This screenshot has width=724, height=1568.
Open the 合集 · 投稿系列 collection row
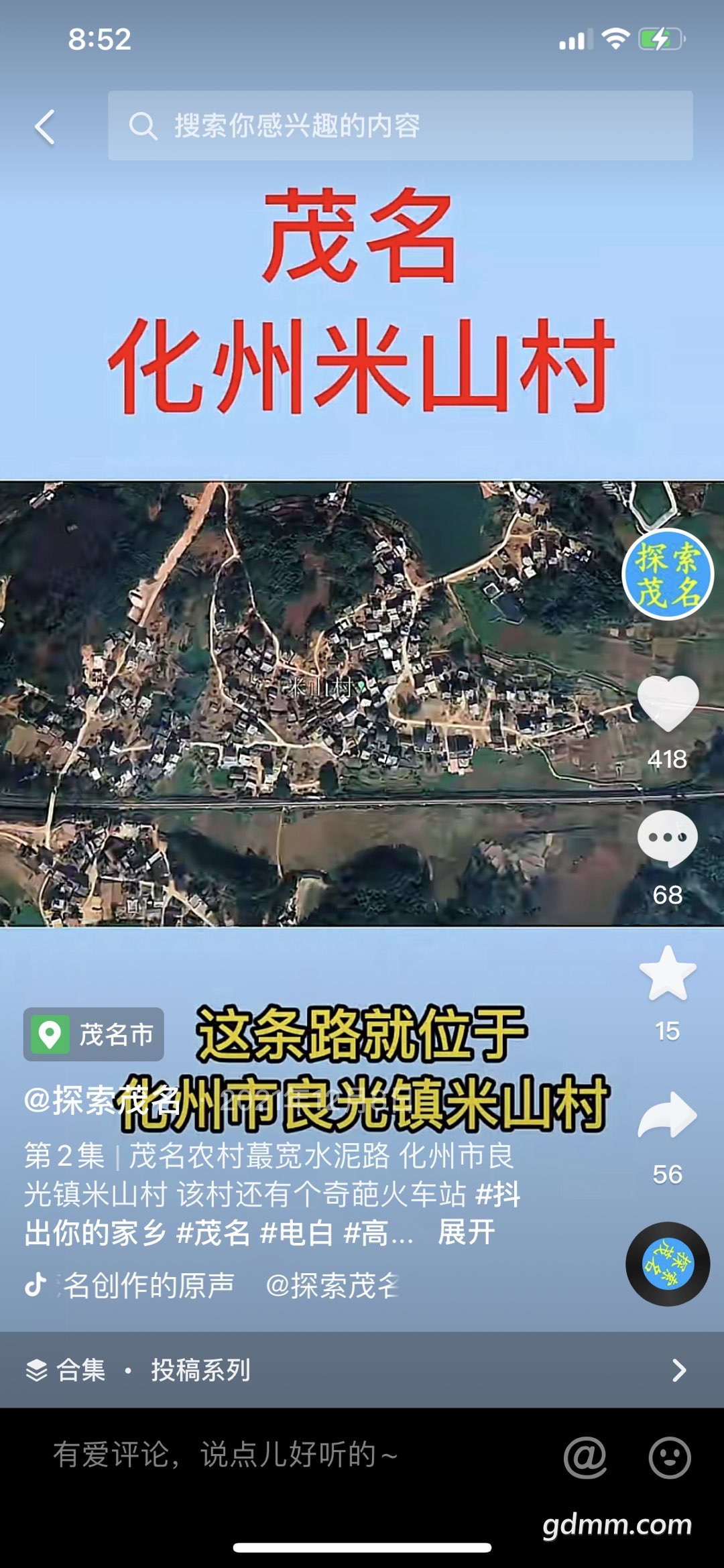[362, 1370]
